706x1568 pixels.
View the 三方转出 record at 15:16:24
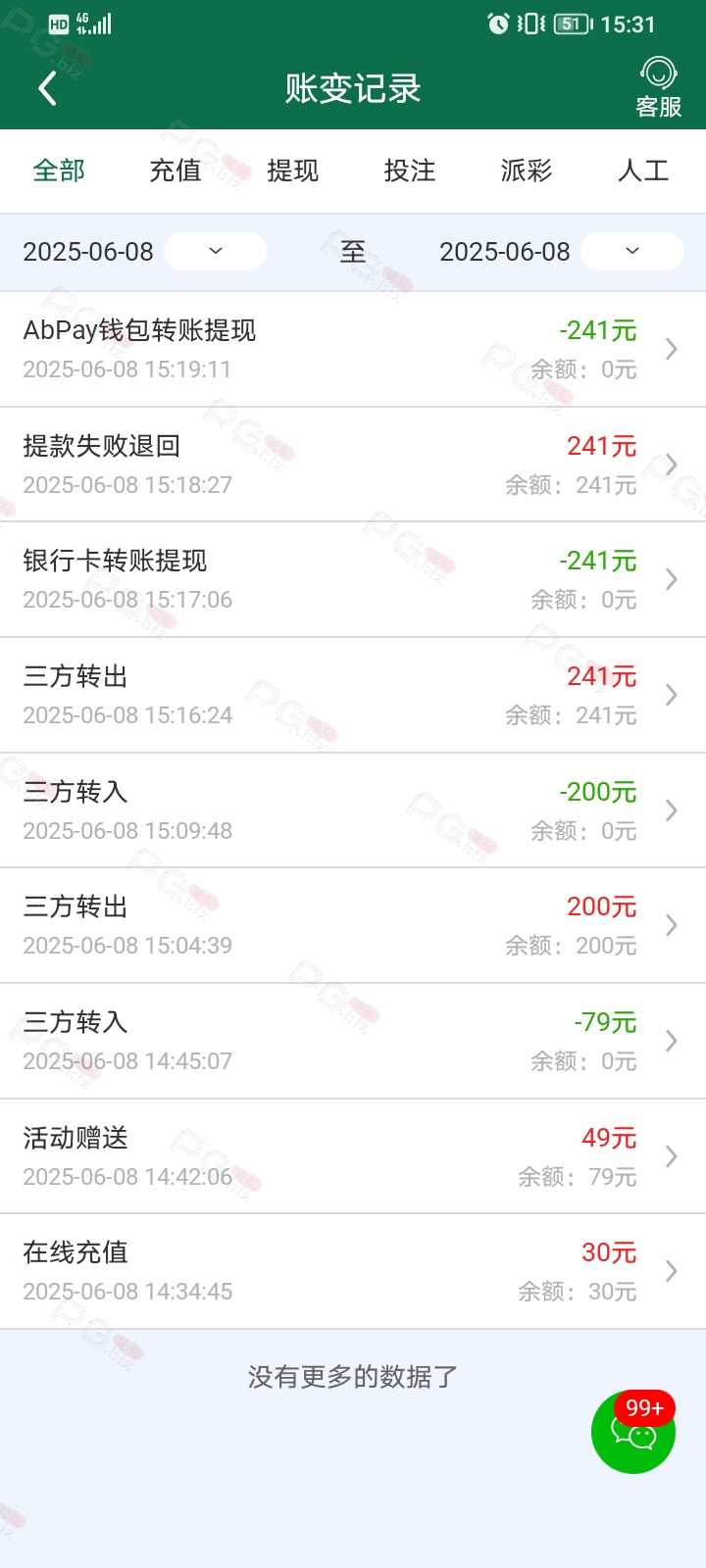353,695
